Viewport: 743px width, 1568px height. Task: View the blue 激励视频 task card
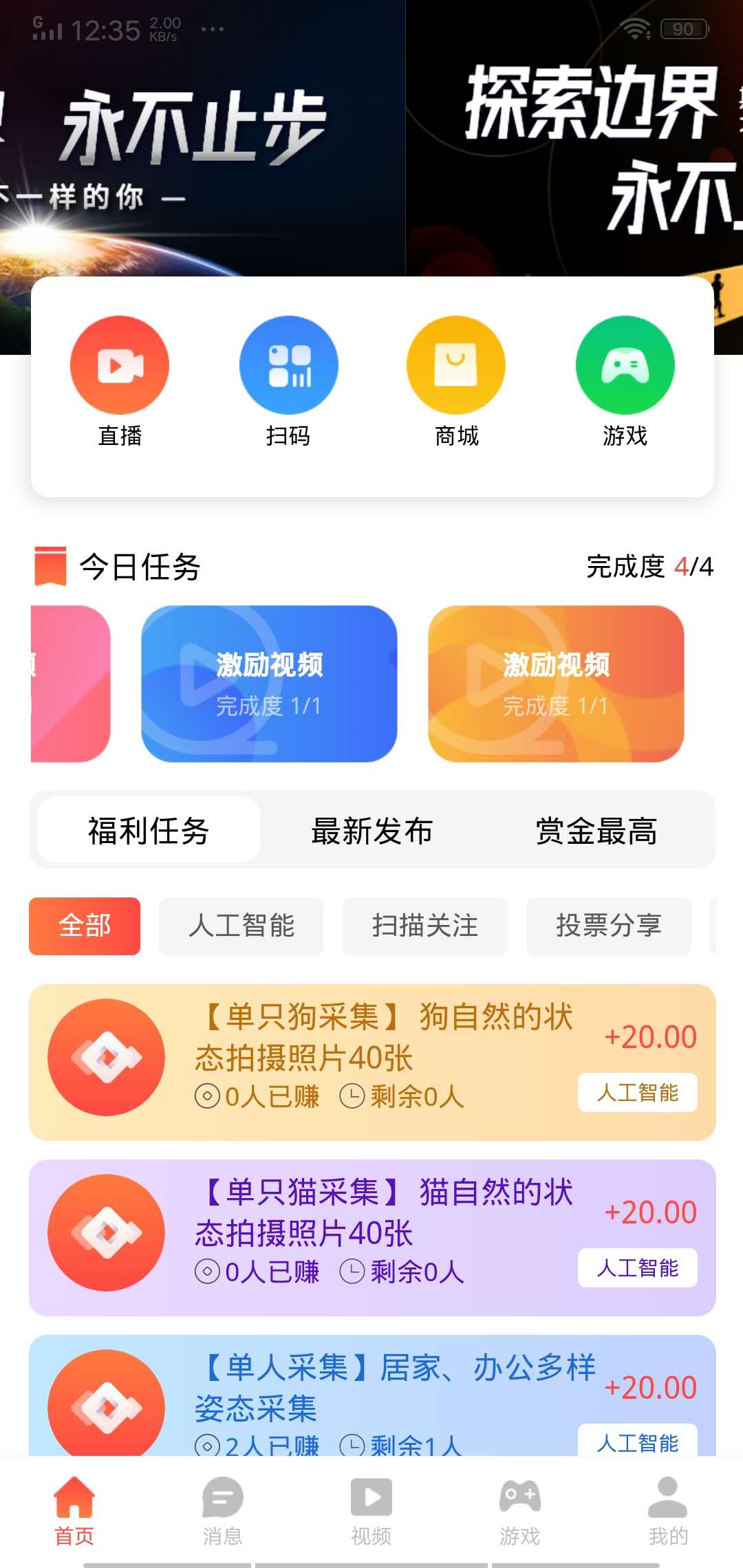[268, 686]
